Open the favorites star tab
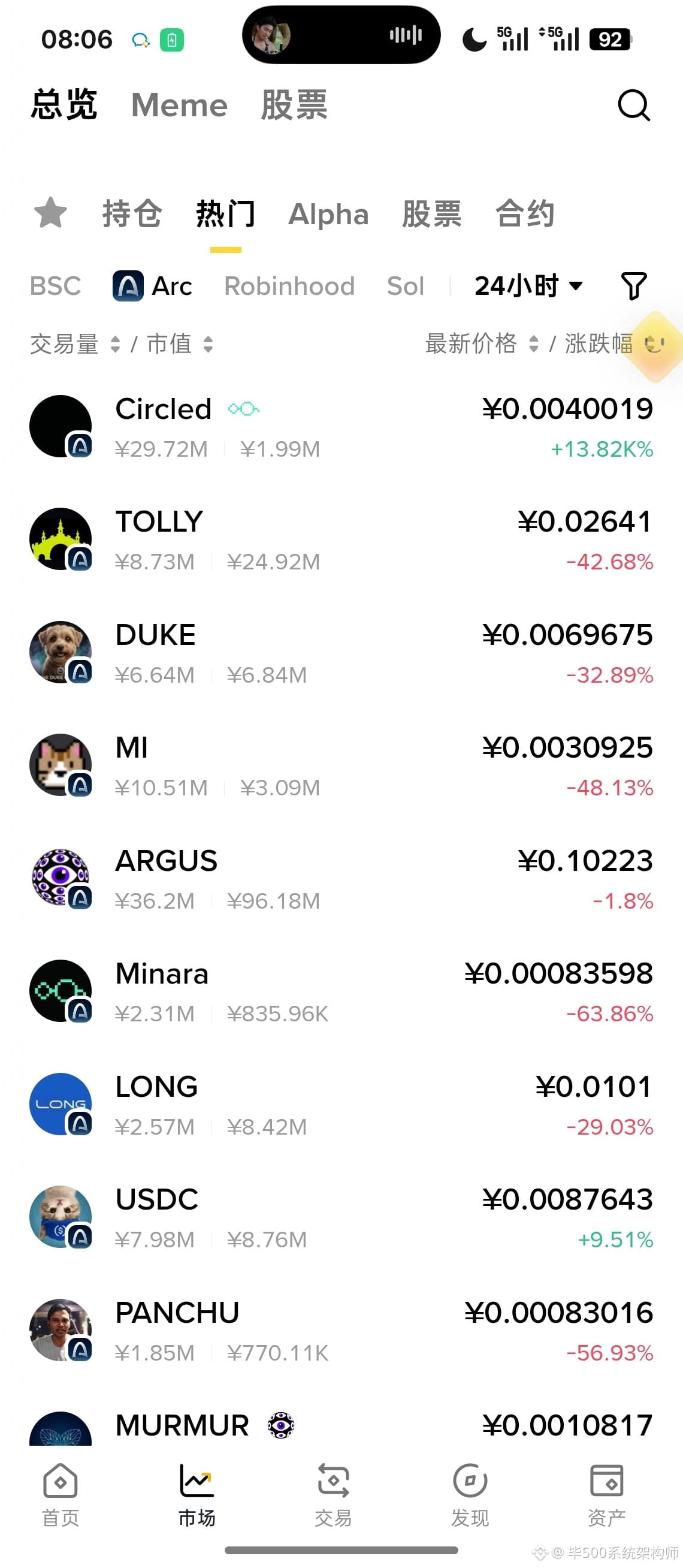The width and height of the screenshot is (683, 1568). tap(50, 213)
